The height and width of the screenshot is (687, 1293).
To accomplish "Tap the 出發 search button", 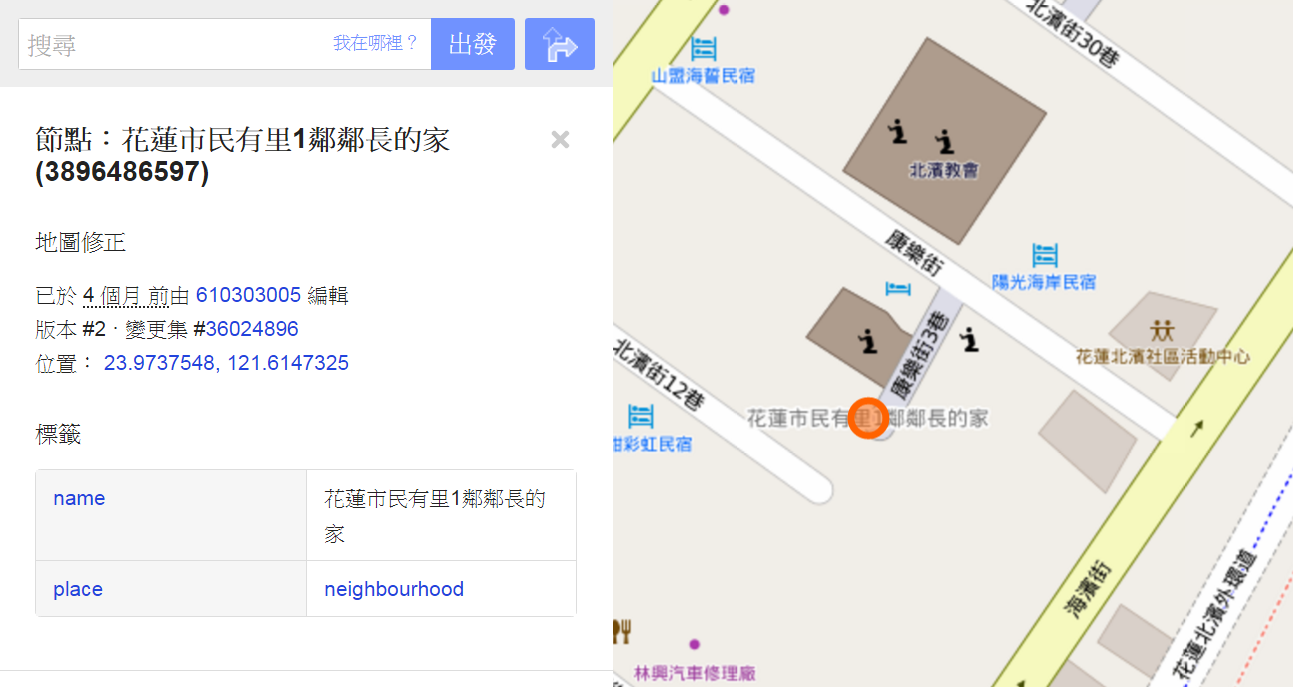I will (x=473, y=45).
